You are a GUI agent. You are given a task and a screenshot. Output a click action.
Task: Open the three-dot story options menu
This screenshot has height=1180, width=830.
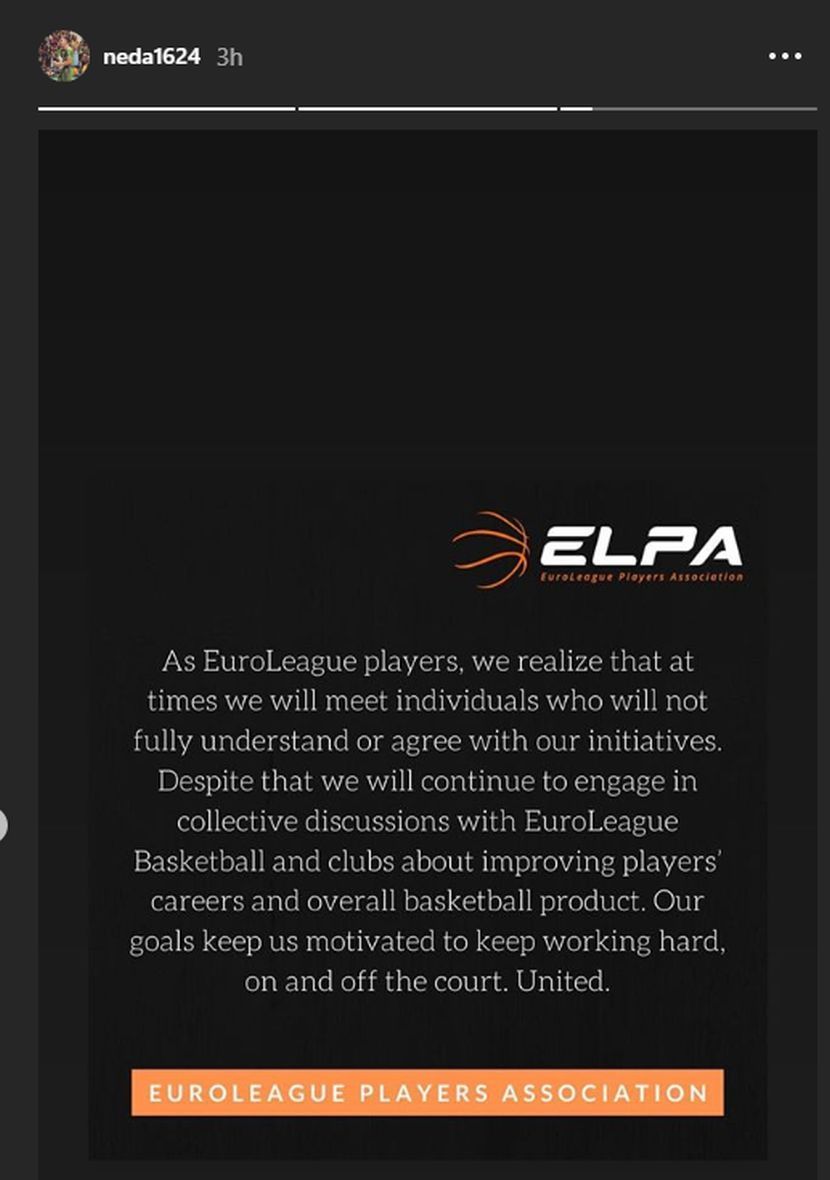[785, 56]
